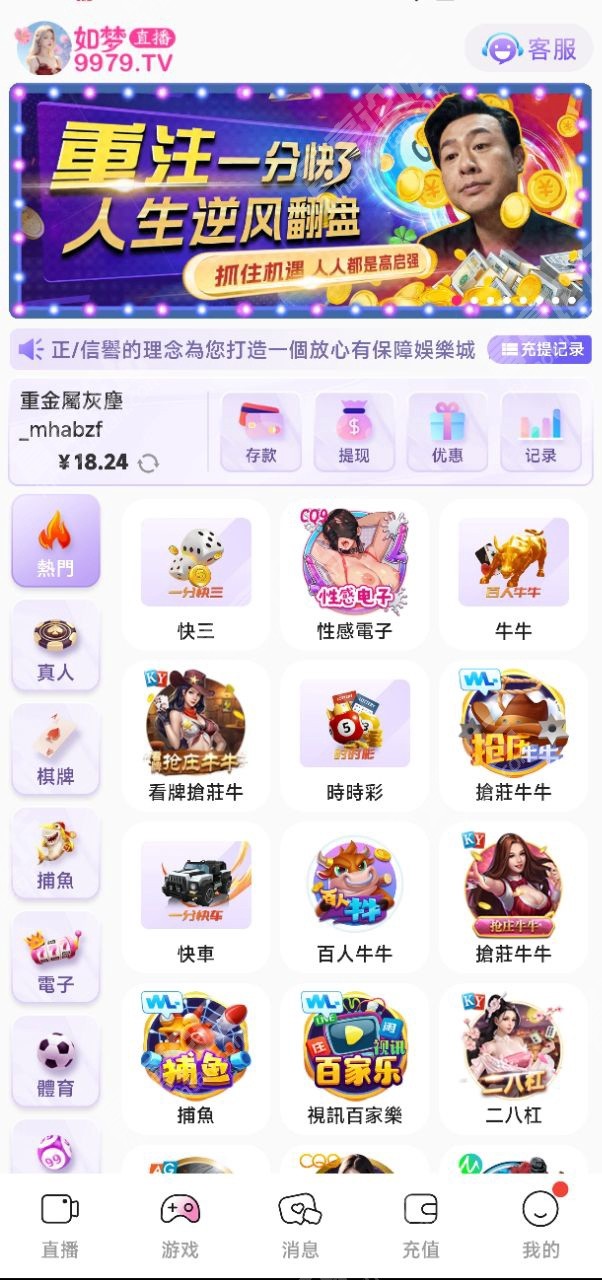
Task: Refresh the ¥18.24 balance
Action: pos(148,463)
